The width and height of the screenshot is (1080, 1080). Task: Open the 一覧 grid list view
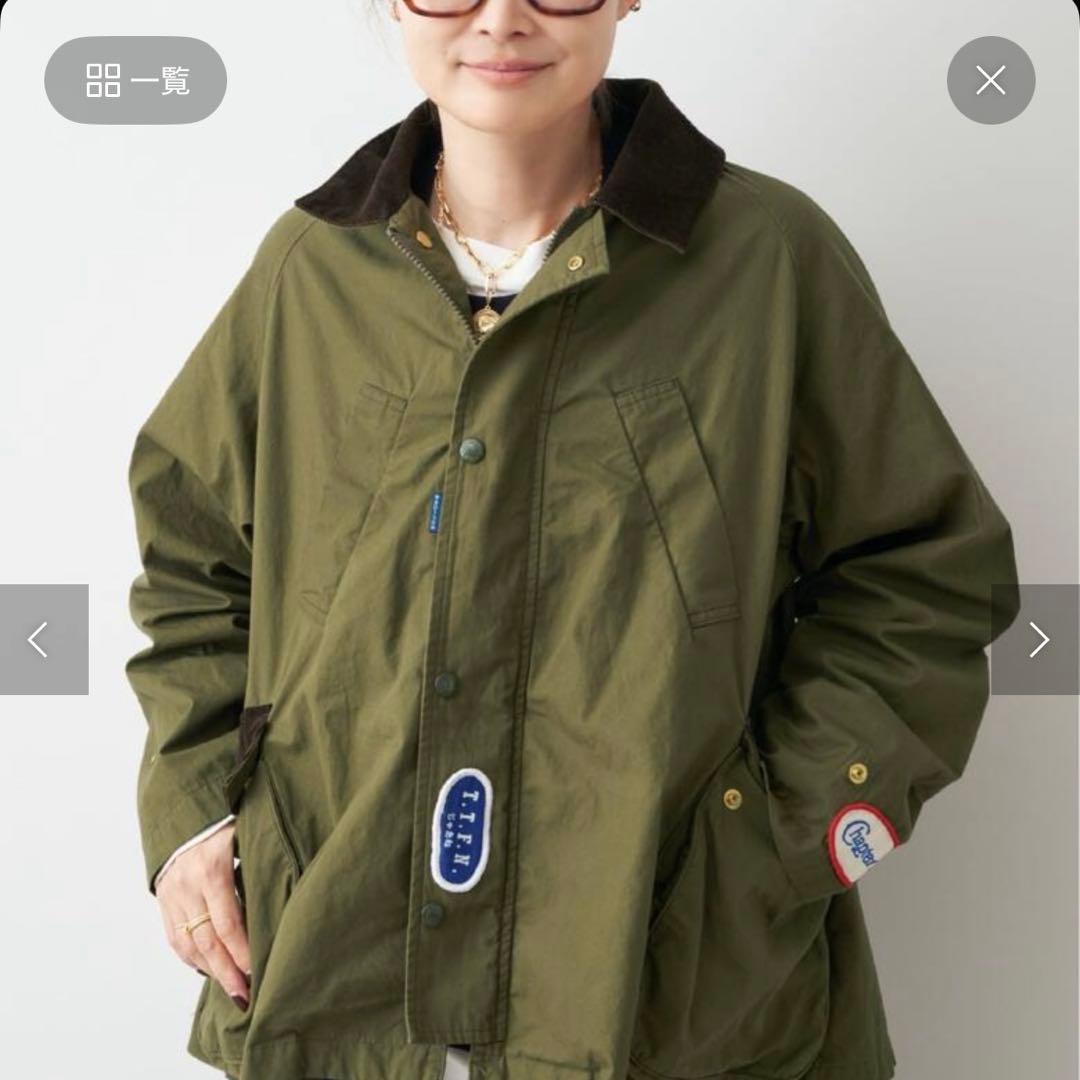coord(135,81)
